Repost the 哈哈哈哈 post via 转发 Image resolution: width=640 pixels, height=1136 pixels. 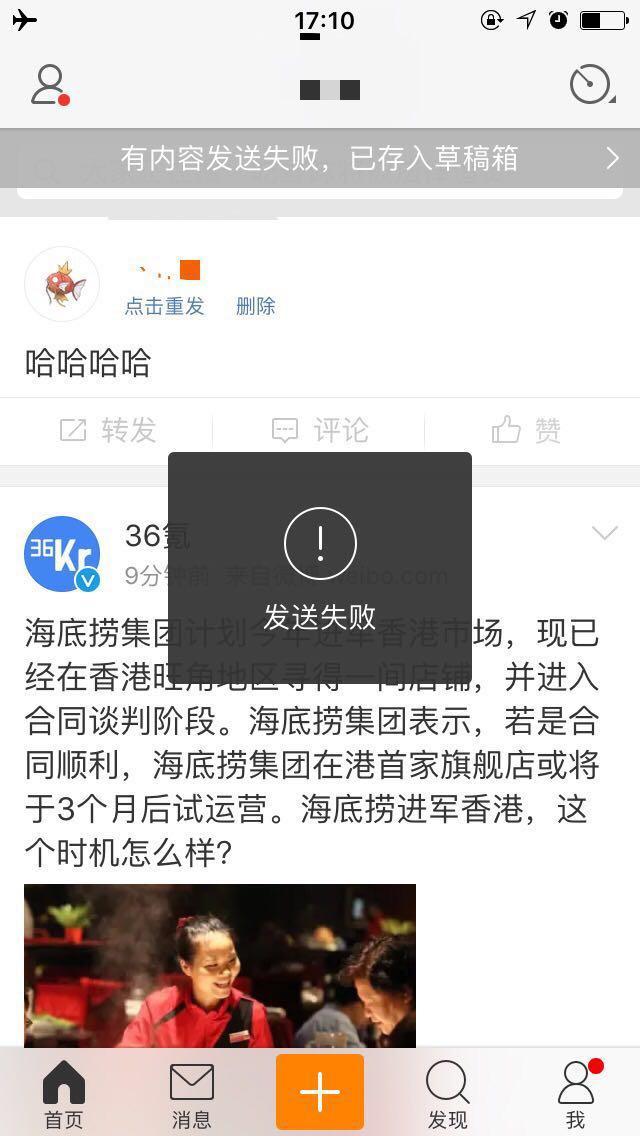107,431
